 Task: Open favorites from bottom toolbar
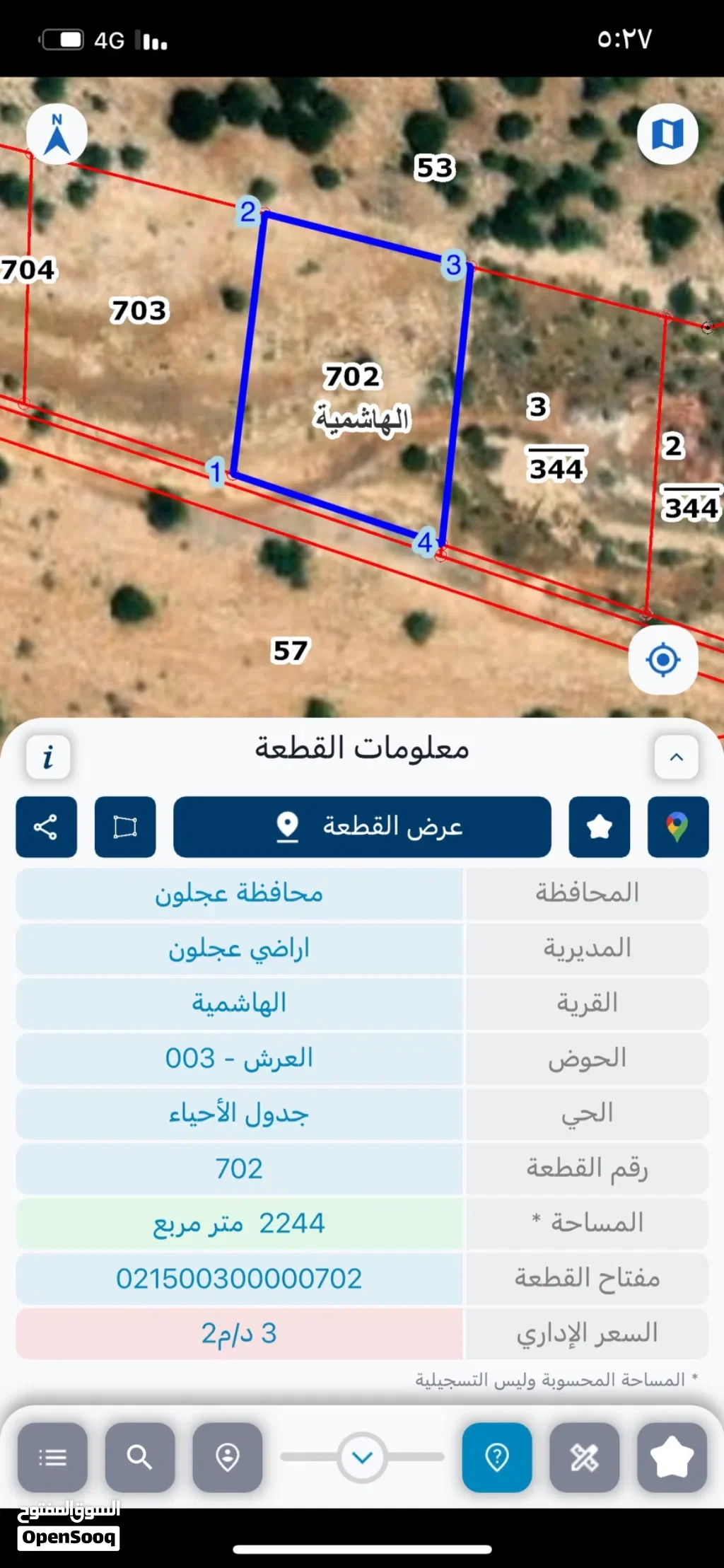pos(672,1457)
